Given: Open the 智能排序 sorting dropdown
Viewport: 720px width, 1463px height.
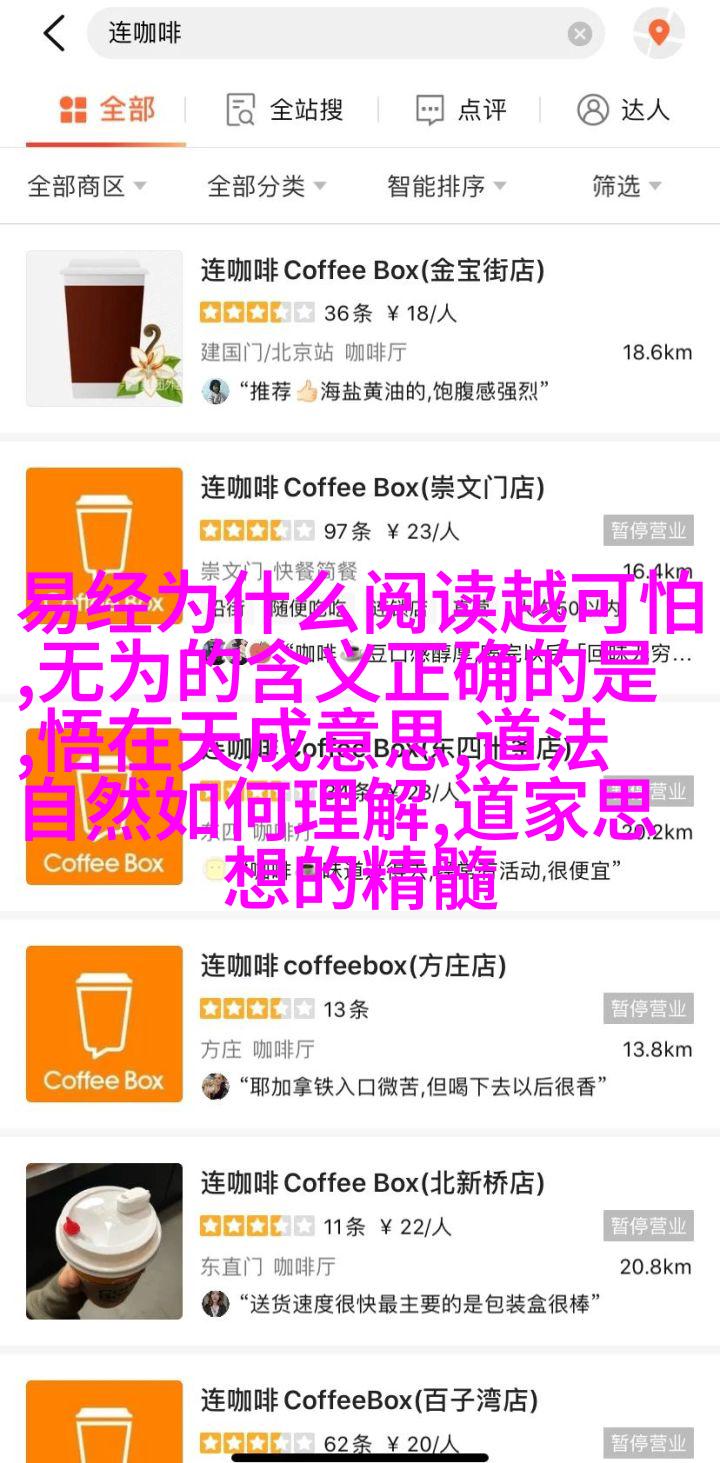Looking at the screenshot, I should [x=446, y=186].
